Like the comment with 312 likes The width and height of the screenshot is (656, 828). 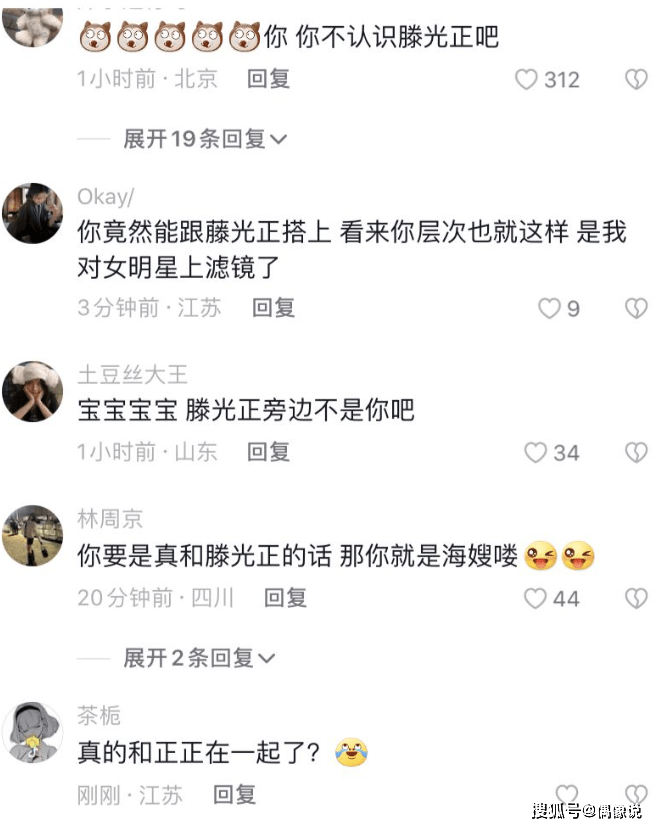(x=527, y=80)
